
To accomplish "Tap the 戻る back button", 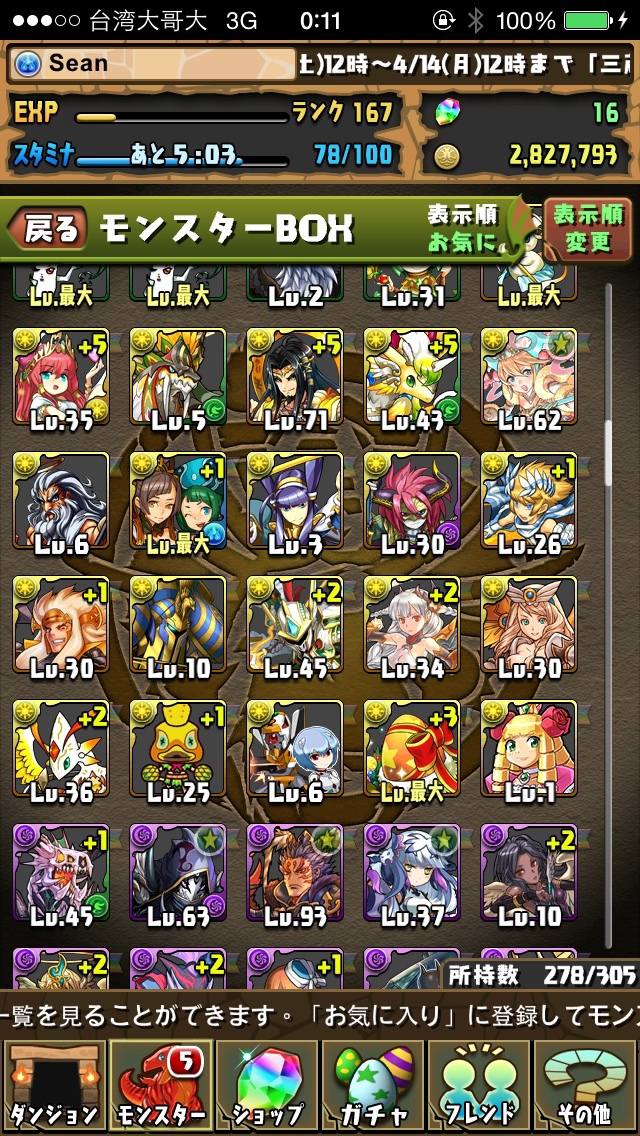I will click(47, 228).
